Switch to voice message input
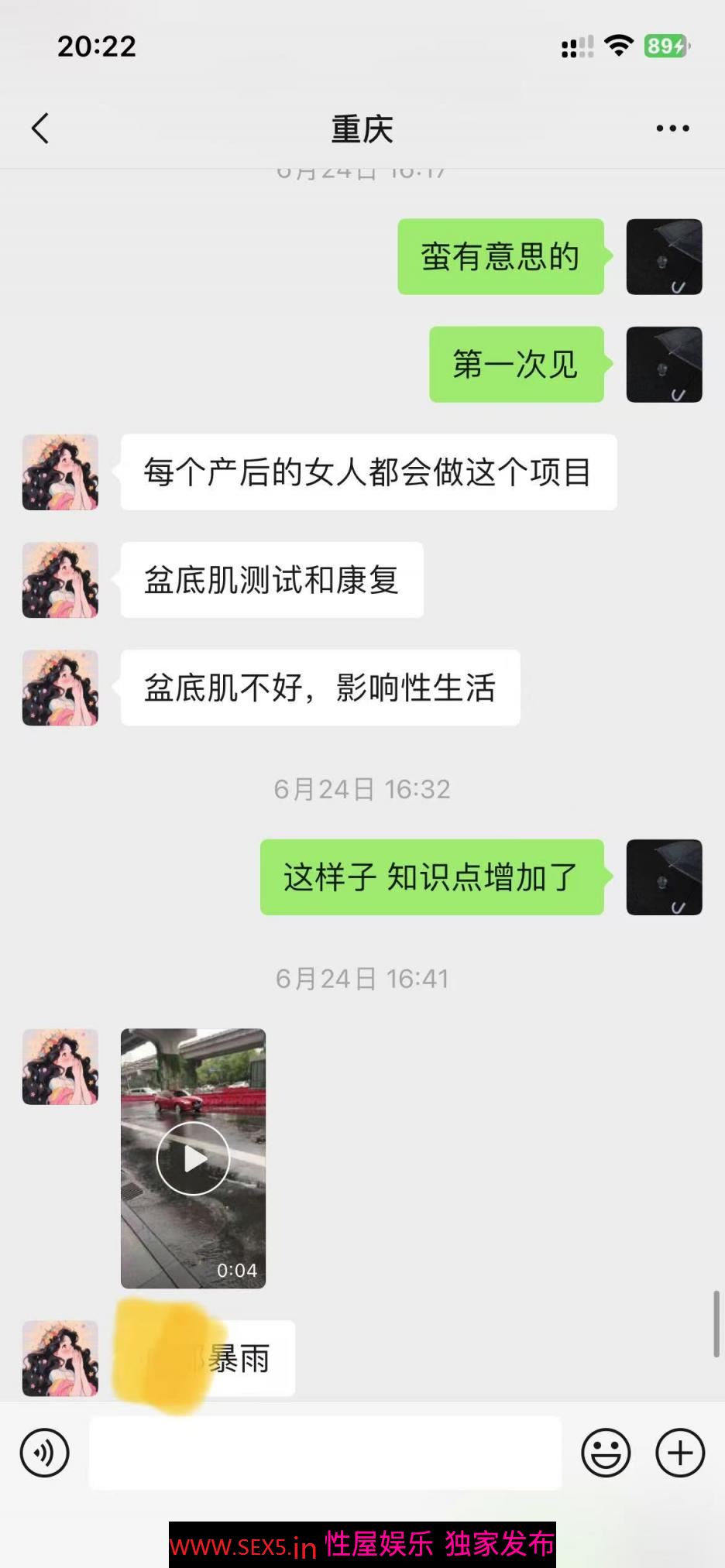 pyautogui.click(x=44, y=1453)
